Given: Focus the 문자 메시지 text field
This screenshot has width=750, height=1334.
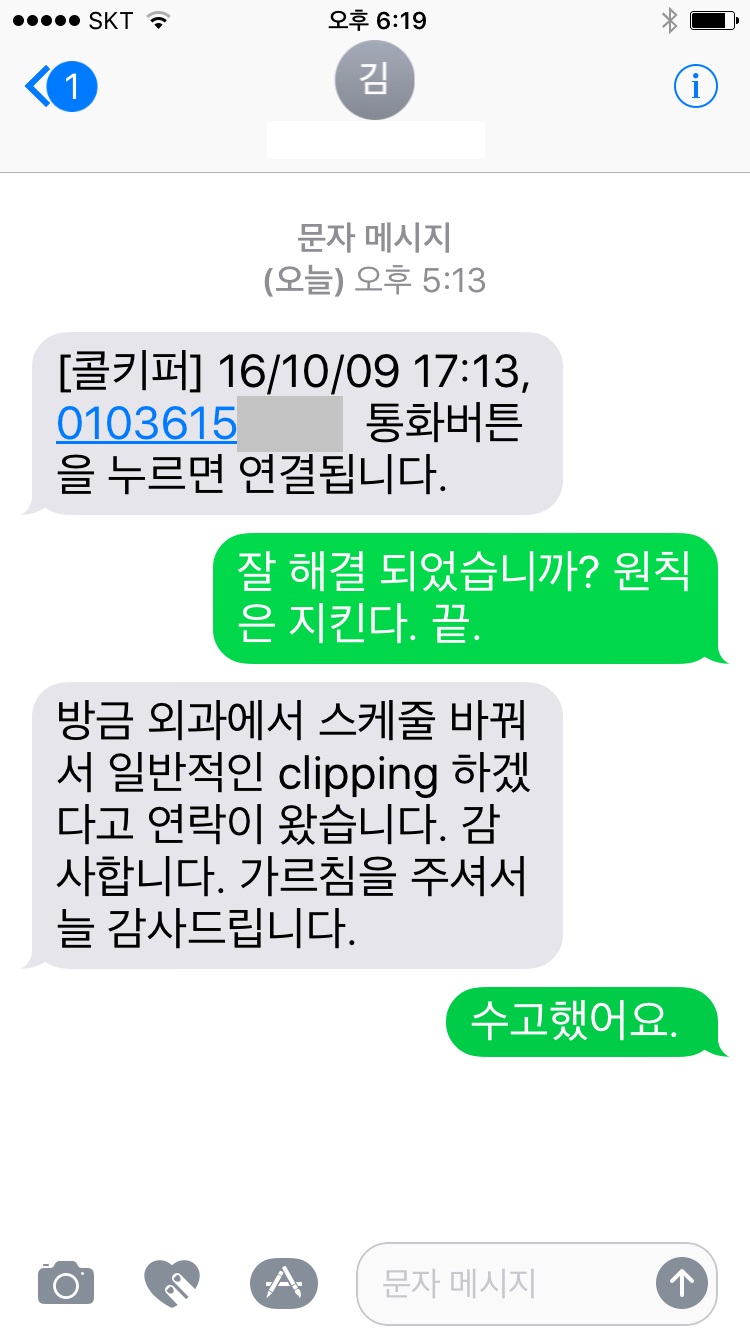Looking at the screenshot, I should coord(505,1283).
